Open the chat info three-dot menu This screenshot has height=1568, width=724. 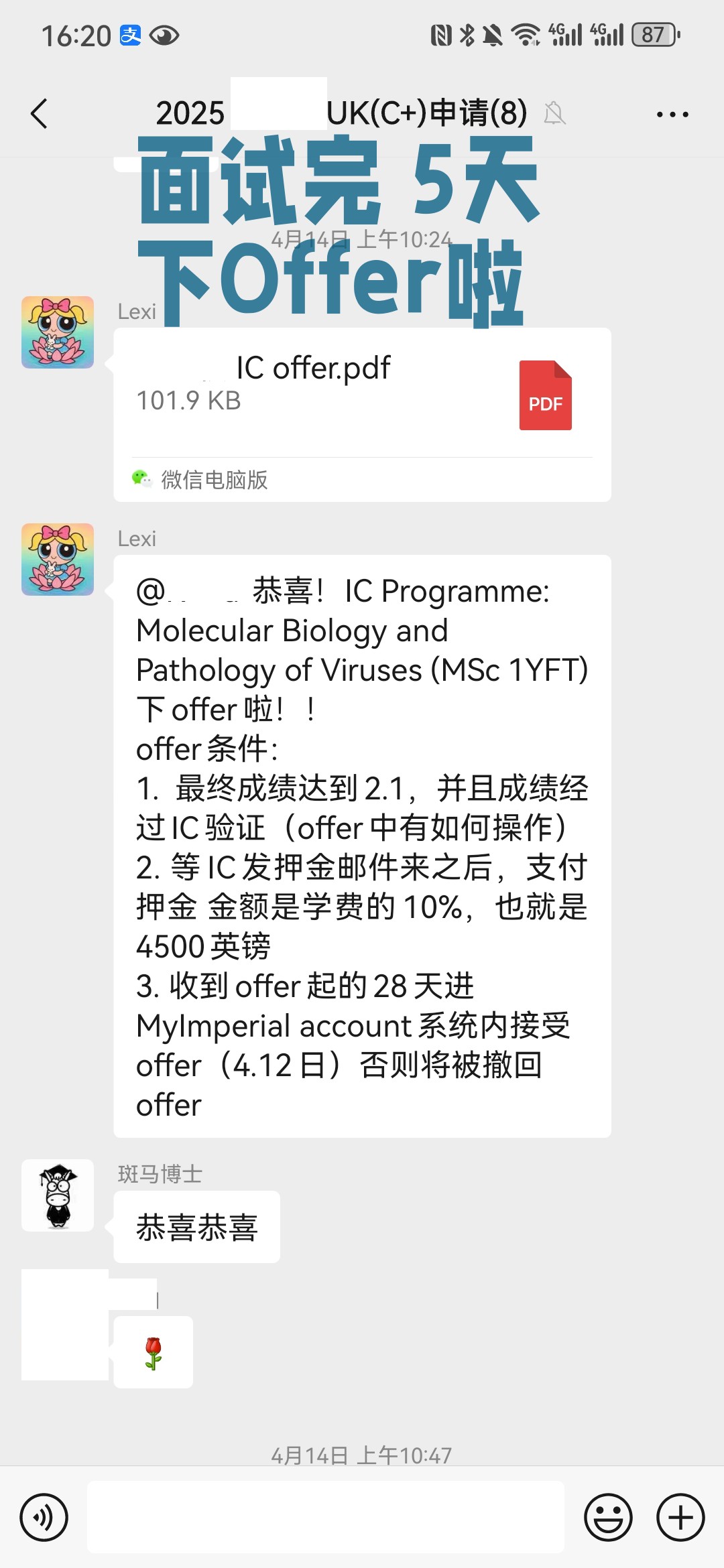672,115
